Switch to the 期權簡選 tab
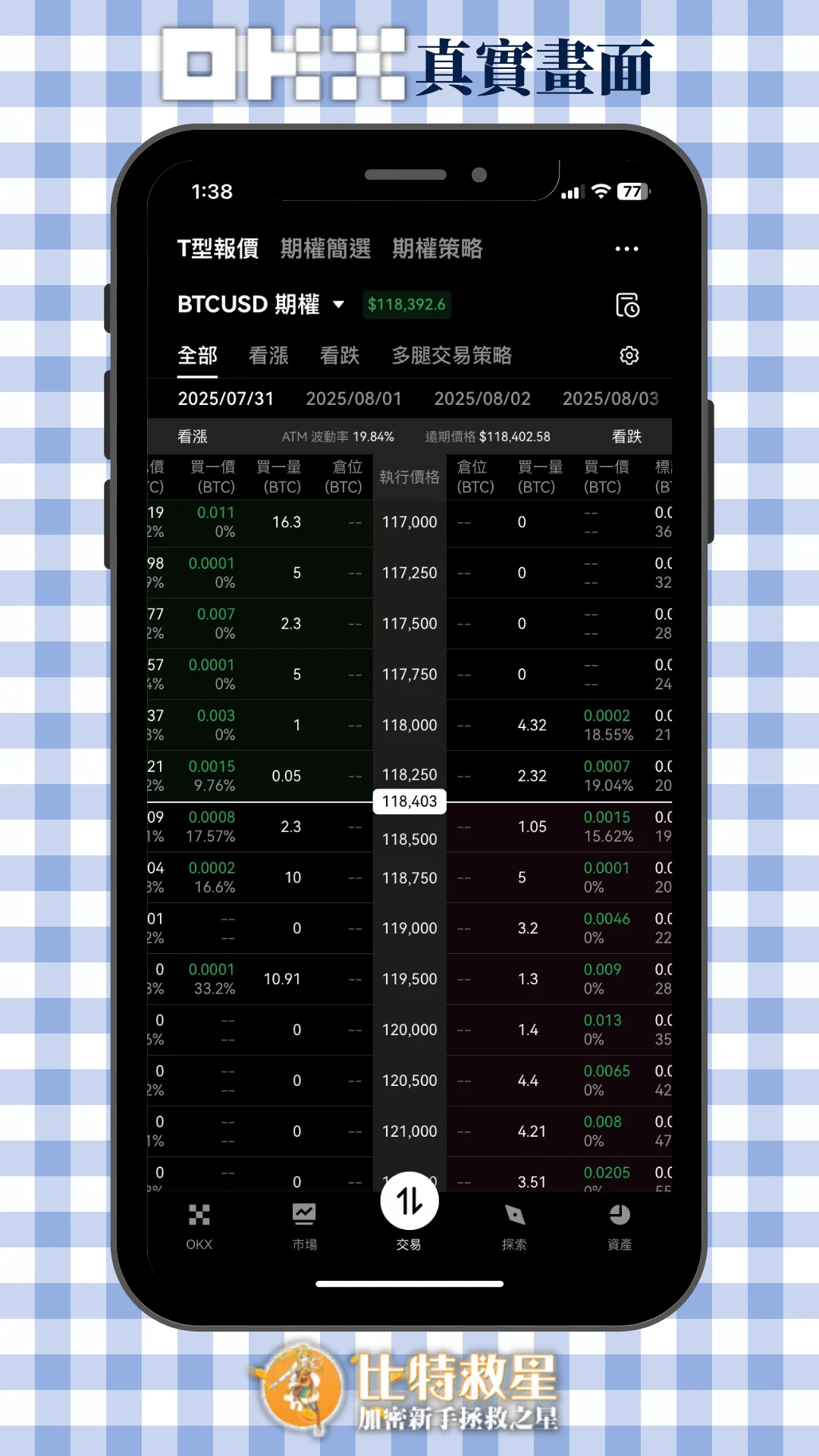This screenshot has width=819, height=1456. 325,249
